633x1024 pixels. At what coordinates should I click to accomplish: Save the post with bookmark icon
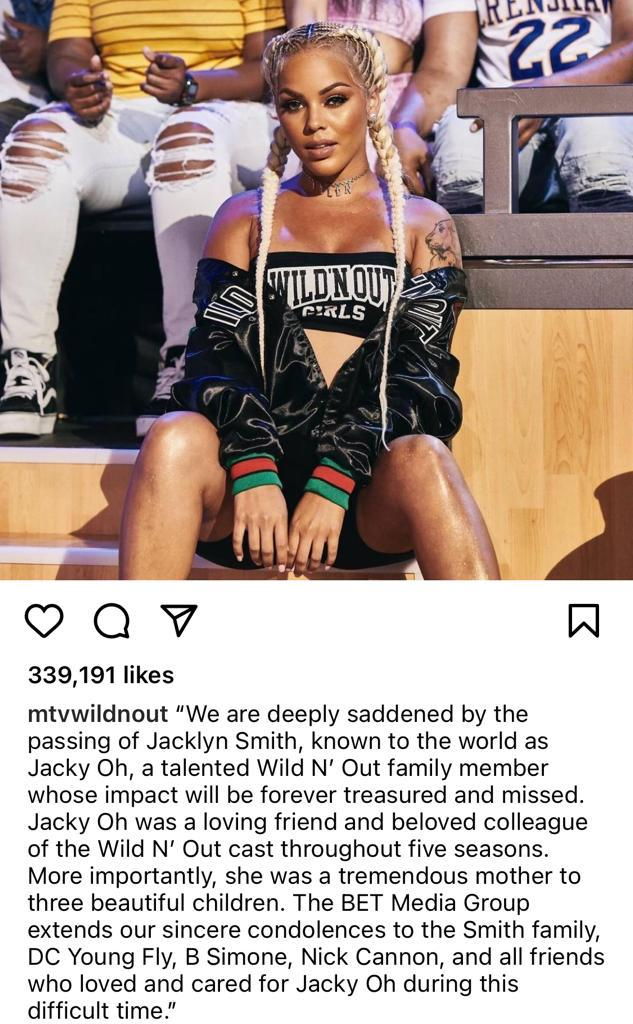tap(583, 621)
